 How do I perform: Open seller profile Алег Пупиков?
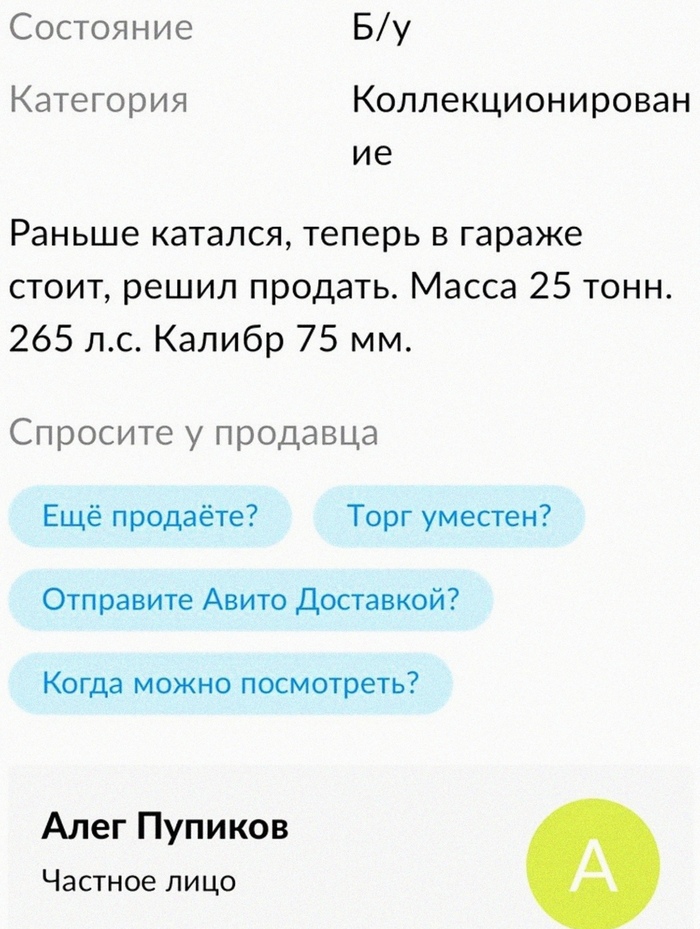click(x=165, y=826)
